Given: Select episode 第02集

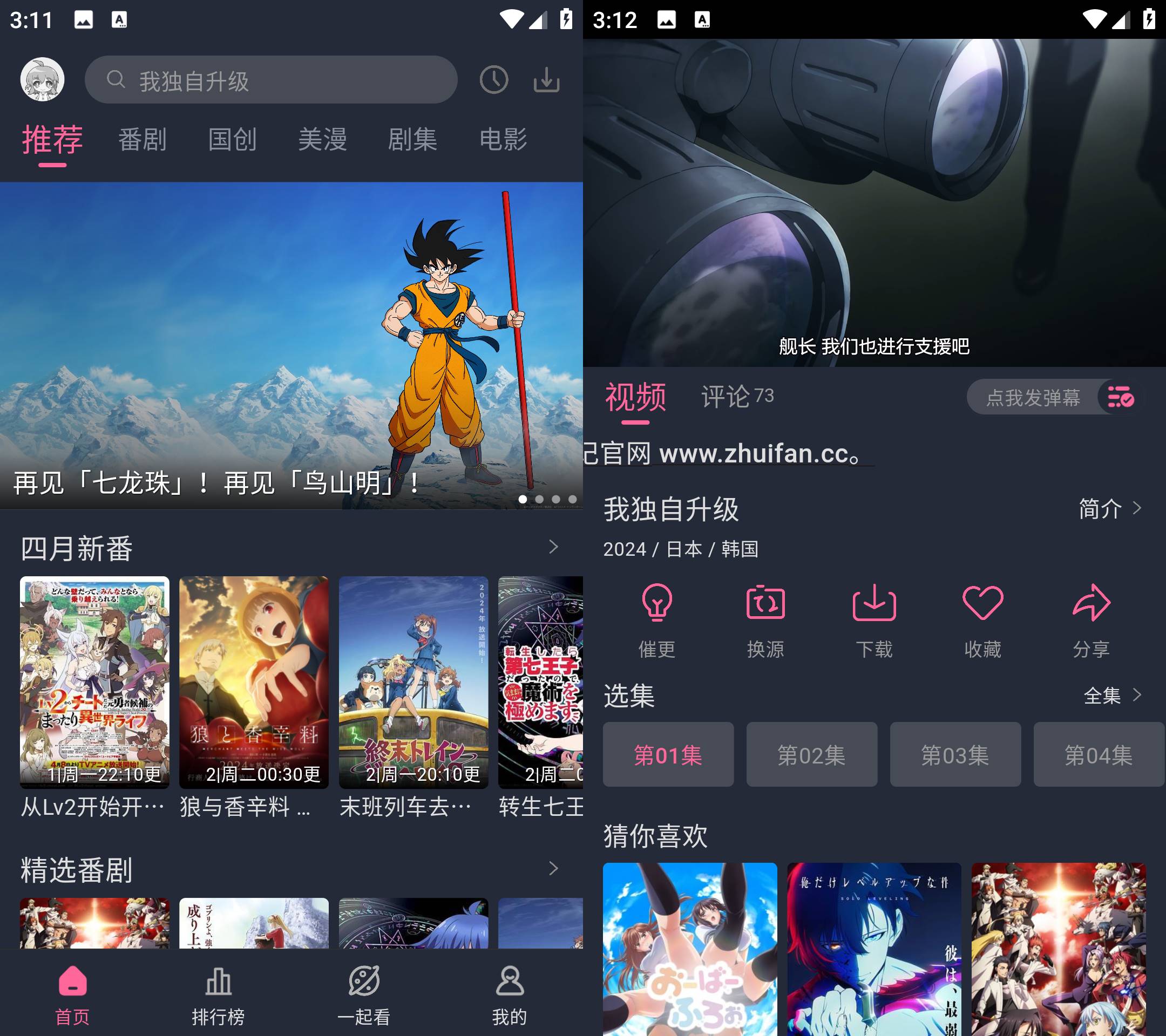Looking at the screenshot, I should click(x=811, y=754).
